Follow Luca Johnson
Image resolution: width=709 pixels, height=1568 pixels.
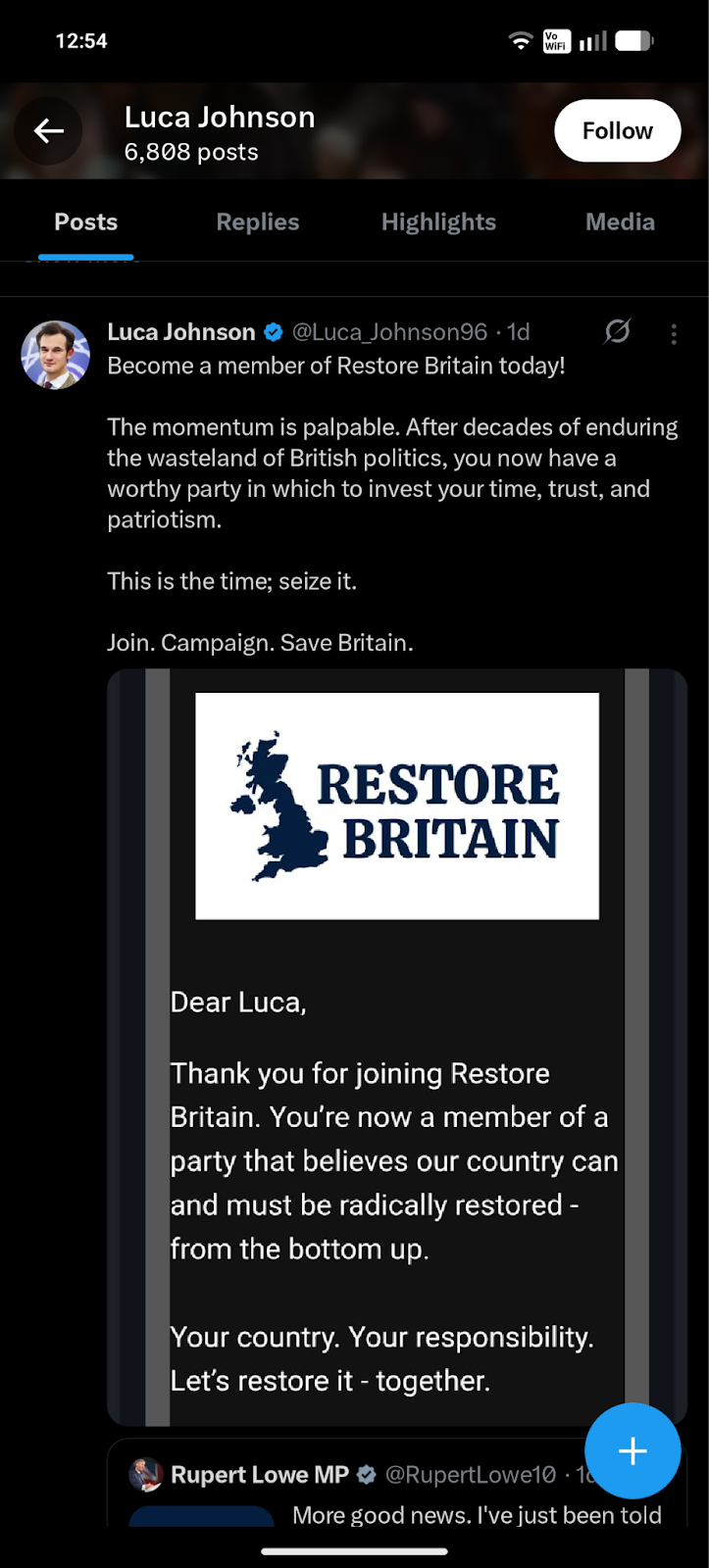pyautogui.click(x=617, y=130)
